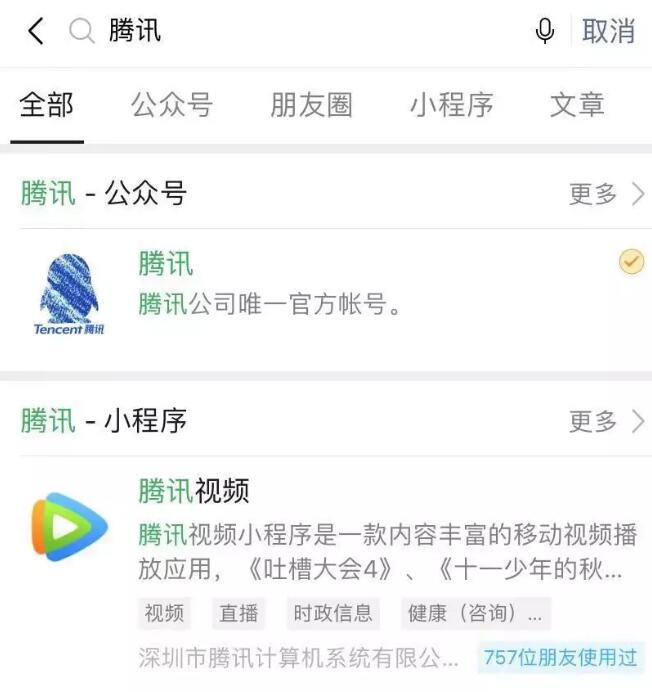
Task: Go back with the top-left arrow
Action: pos(36,32)
